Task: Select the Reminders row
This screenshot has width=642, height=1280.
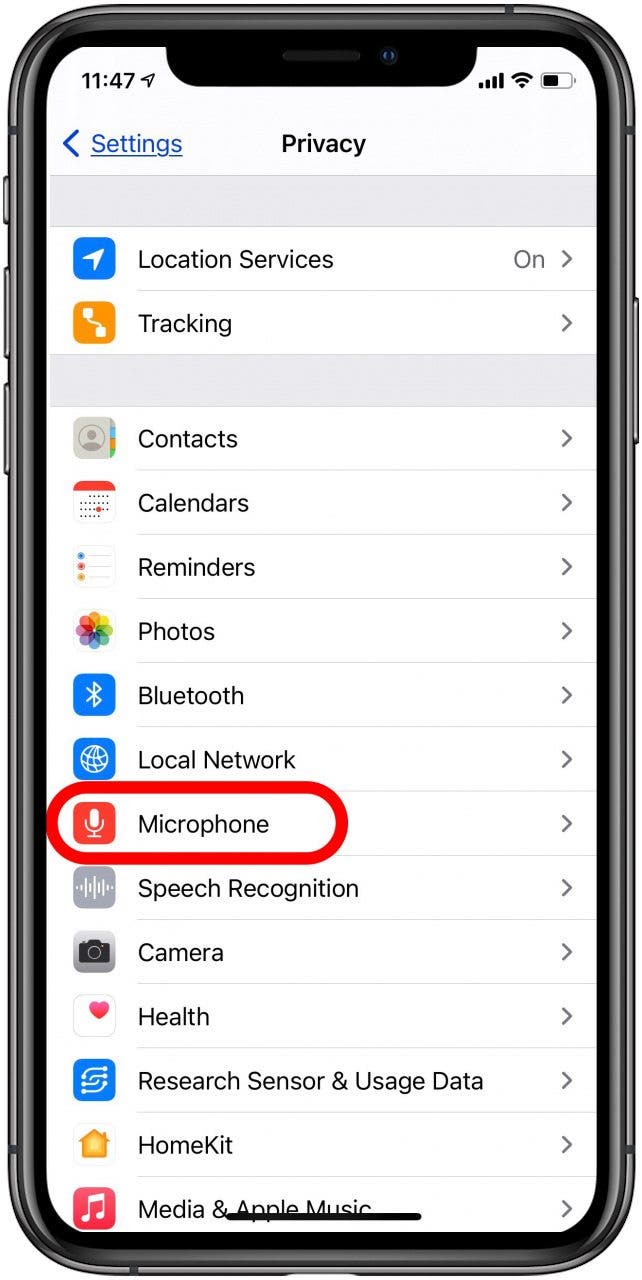Action: click(x=322, y=567)
